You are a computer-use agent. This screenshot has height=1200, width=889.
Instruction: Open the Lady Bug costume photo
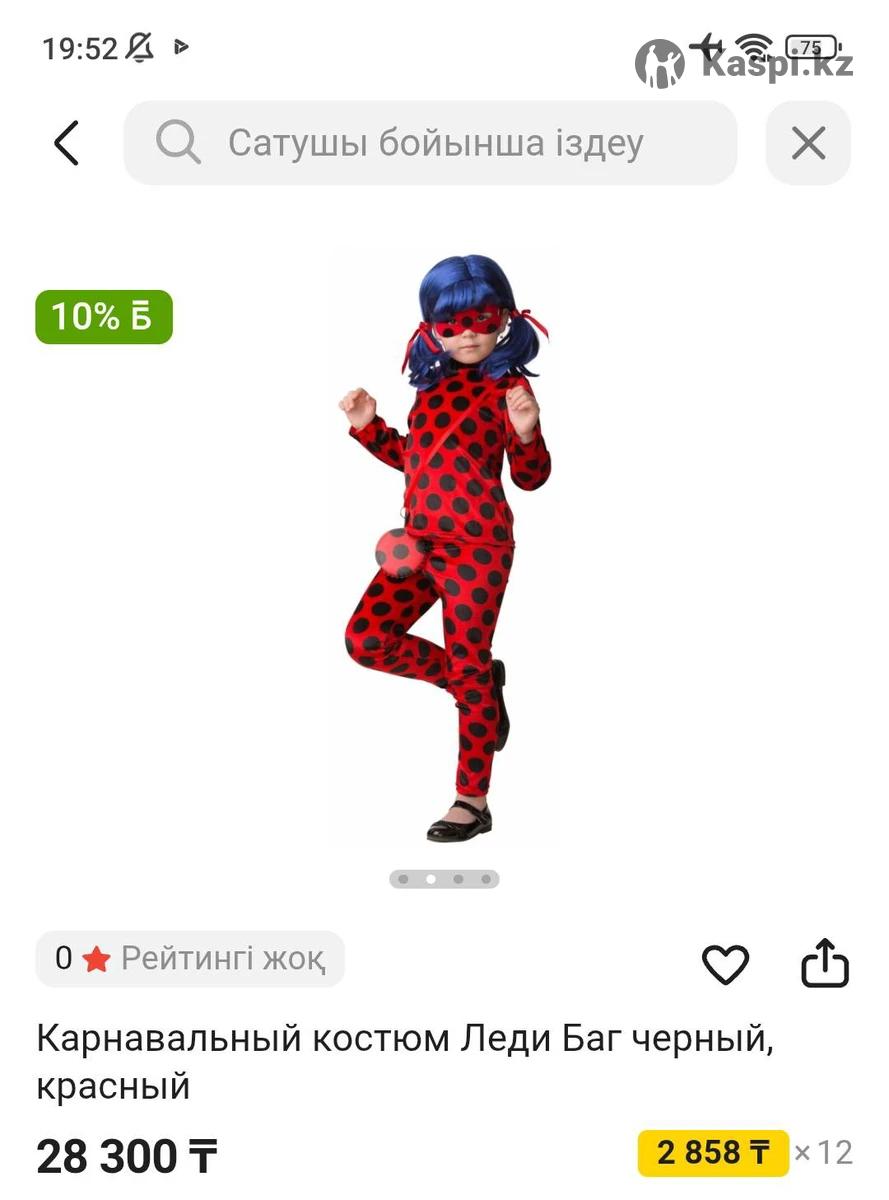coord(443,545)
